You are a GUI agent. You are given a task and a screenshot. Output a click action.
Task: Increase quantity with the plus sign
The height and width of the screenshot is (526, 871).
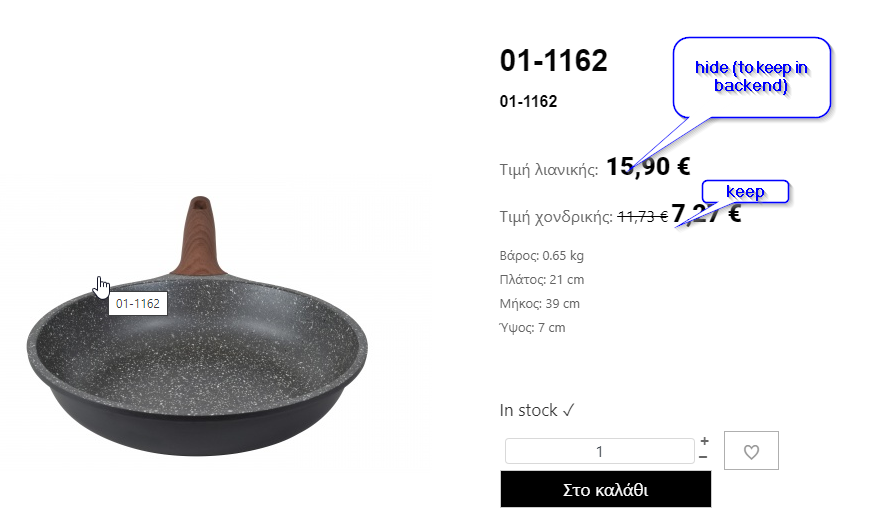point(704,441)
